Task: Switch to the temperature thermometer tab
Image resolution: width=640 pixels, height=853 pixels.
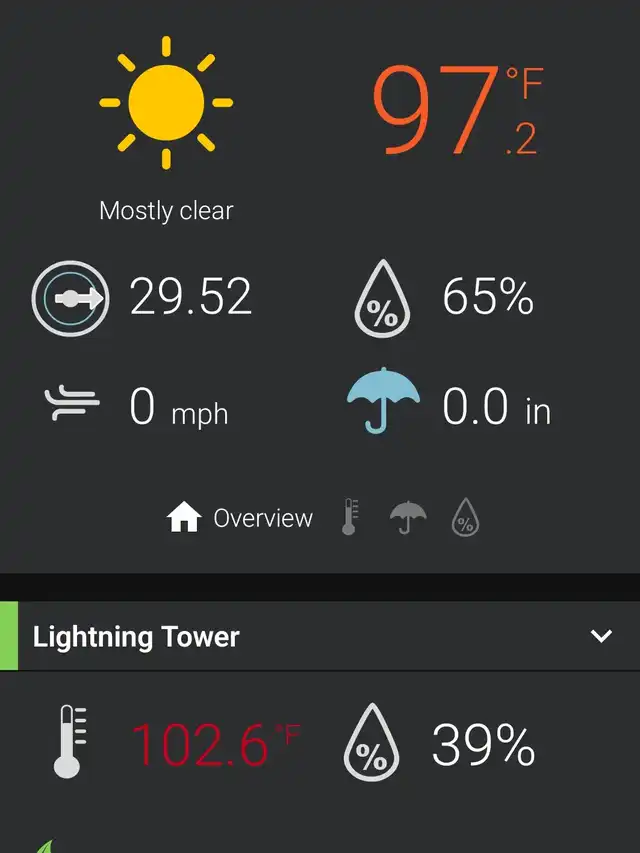Action: pyautogui.click(x=349, y=518)
